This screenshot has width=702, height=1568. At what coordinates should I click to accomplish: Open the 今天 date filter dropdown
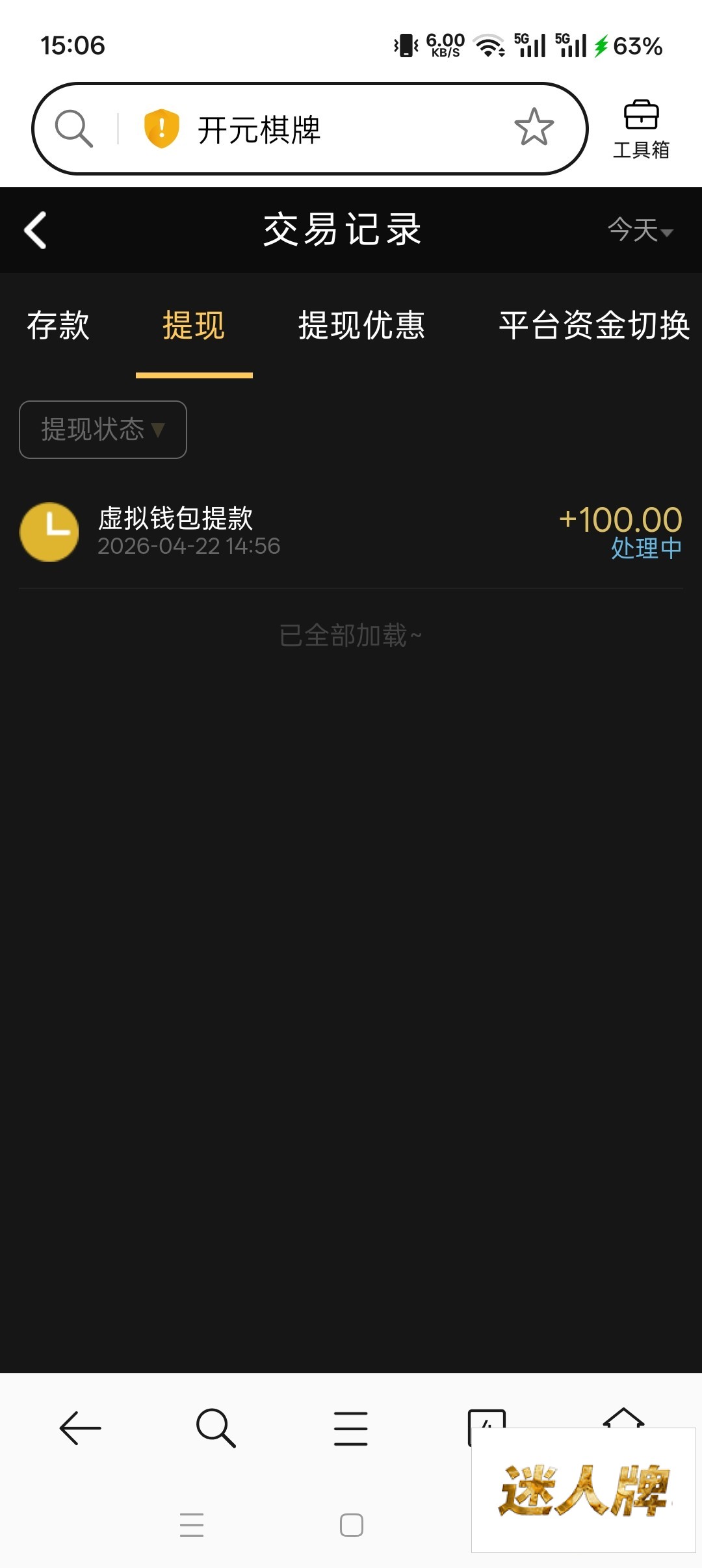(x=640, y=230)
